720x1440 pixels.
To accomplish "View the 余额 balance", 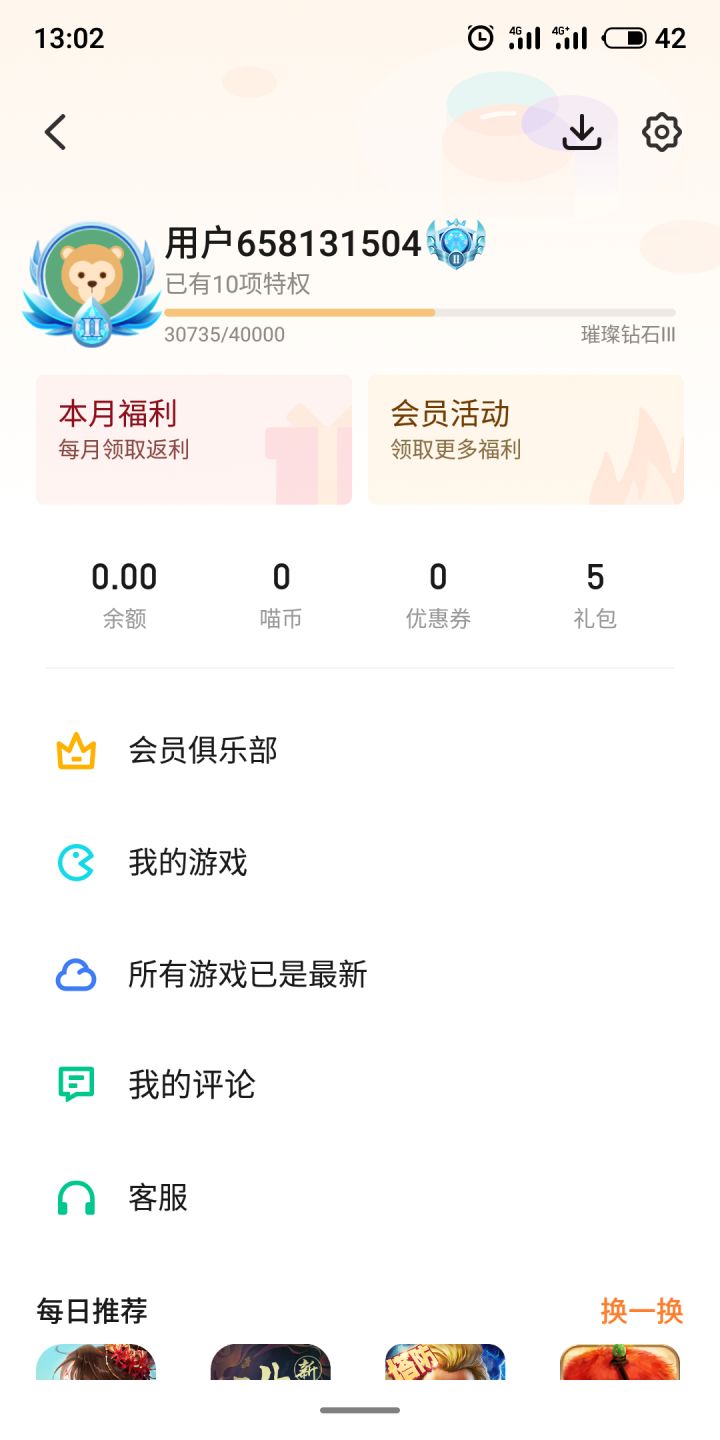I will point(124,594).
